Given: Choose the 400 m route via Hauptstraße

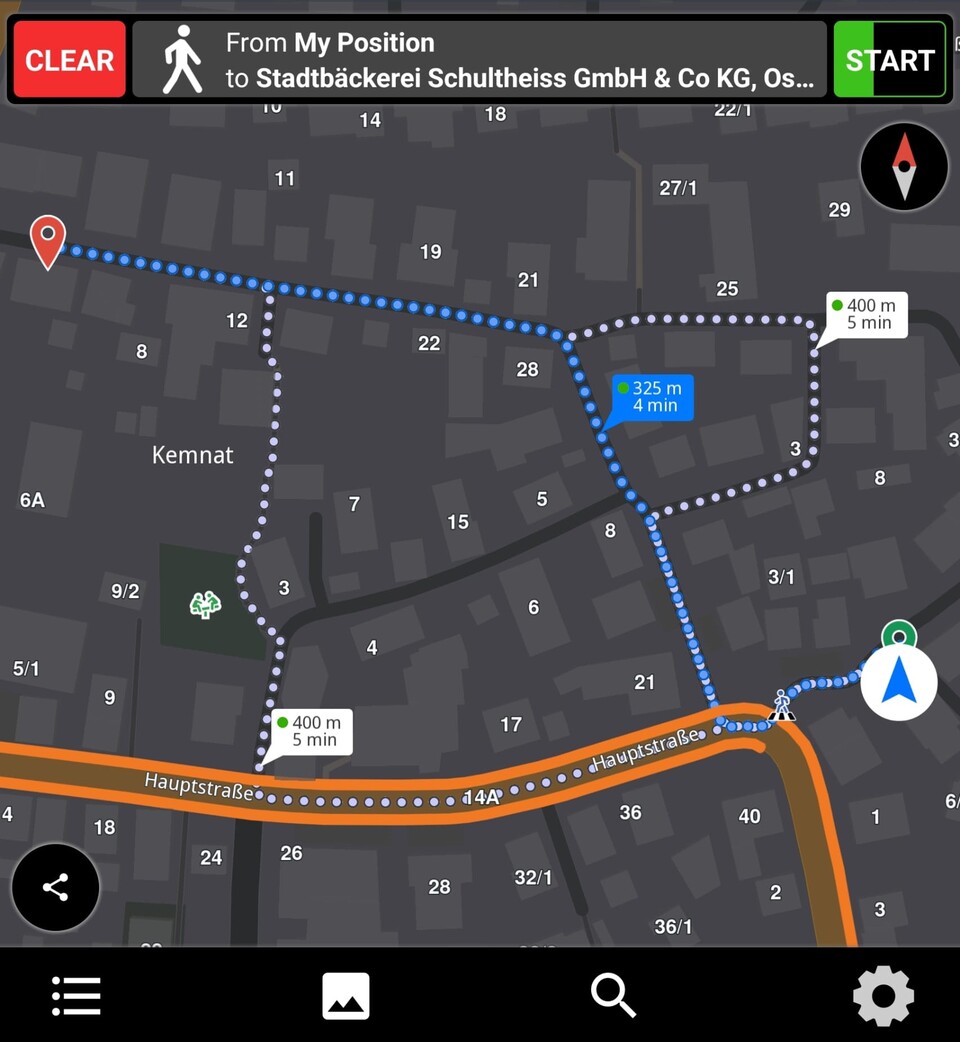Looking at the screenshot, I should (x=315, y=731).
